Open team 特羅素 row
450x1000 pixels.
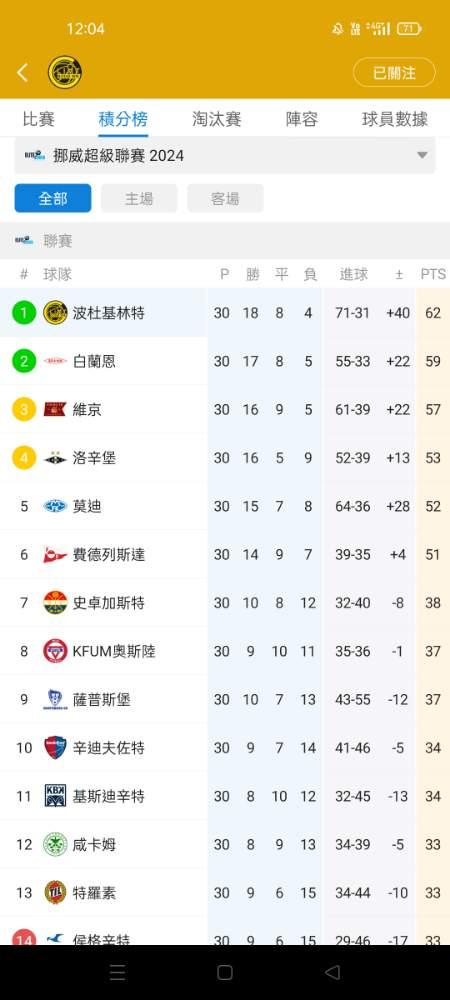[x=225, y=893]
